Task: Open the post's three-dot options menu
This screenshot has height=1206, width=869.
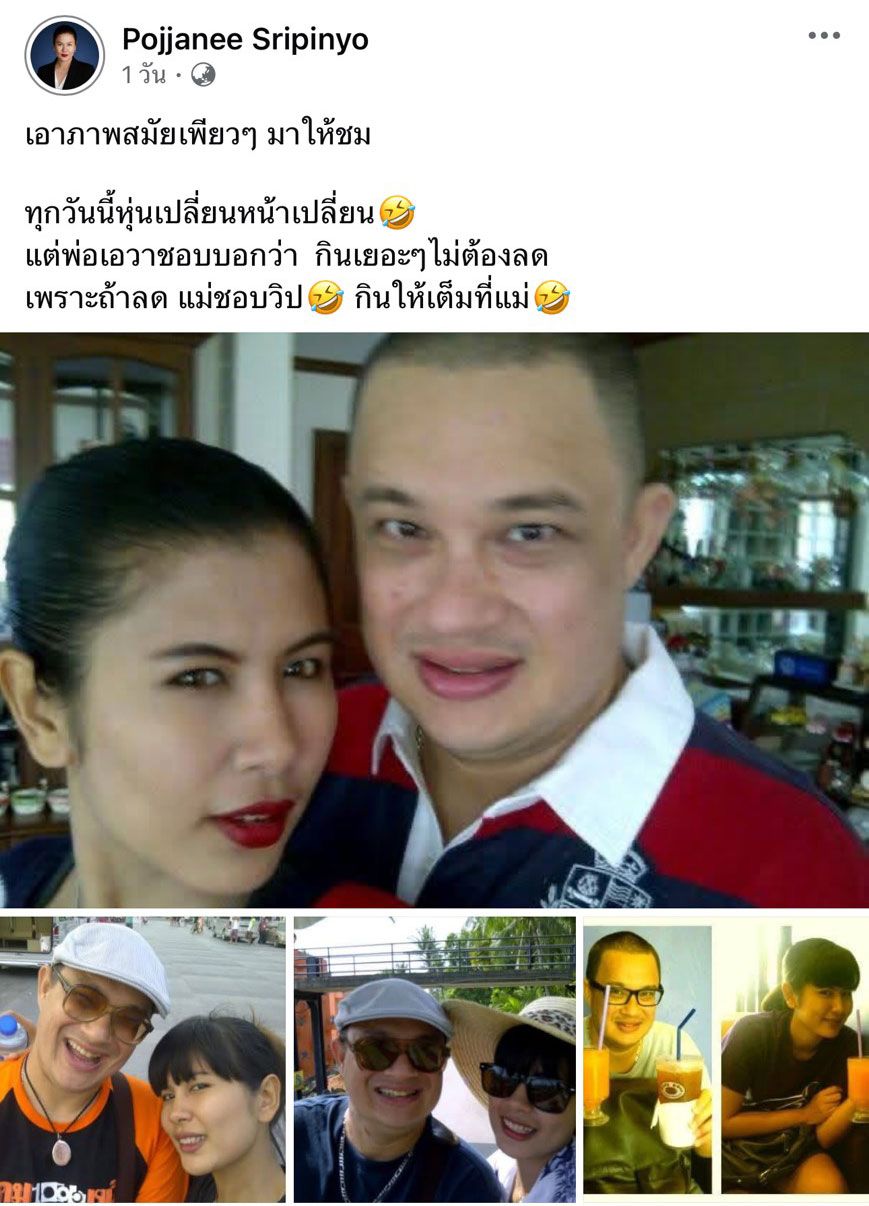Action: (x=824, y=36)
